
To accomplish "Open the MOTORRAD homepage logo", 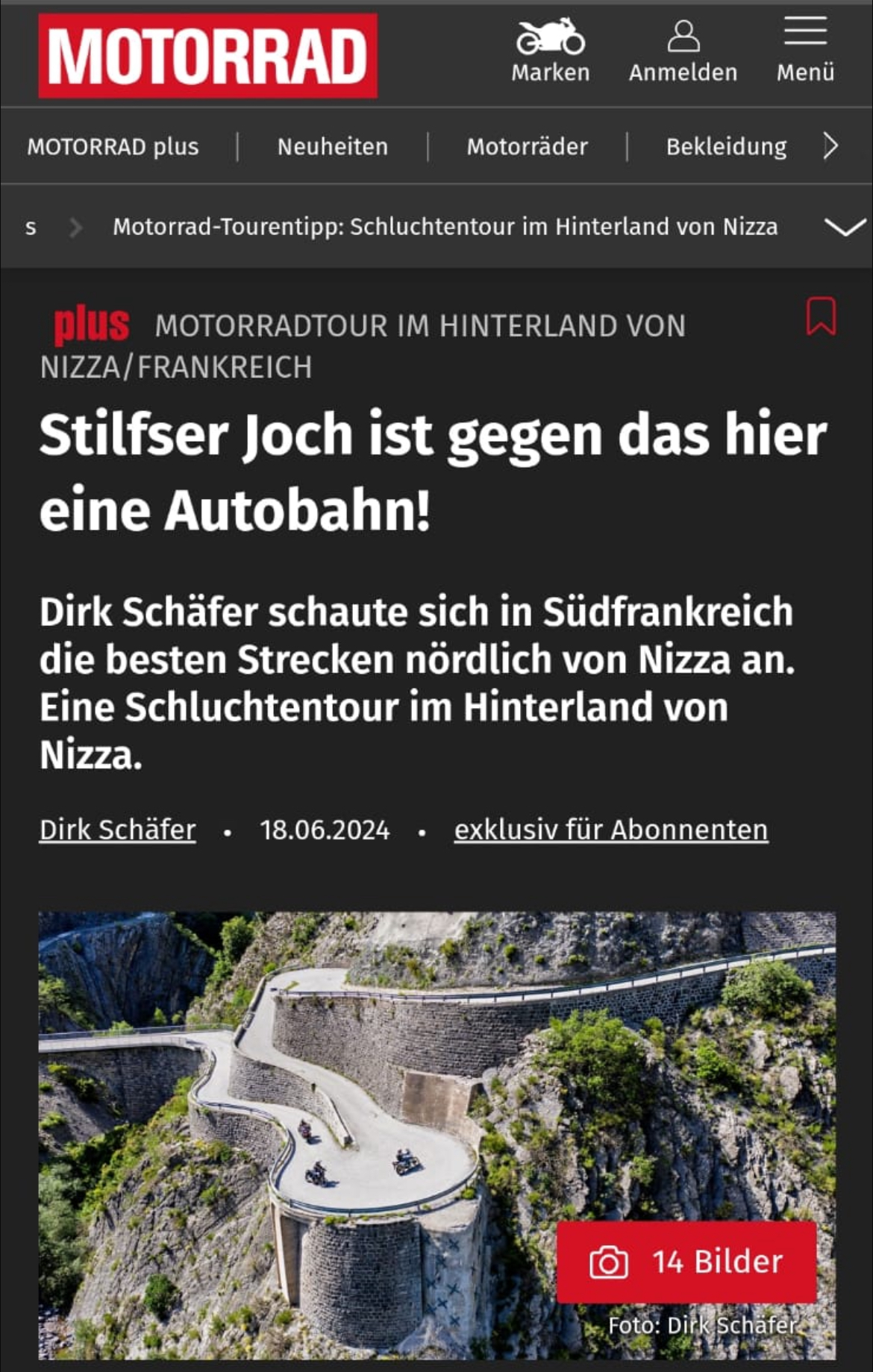I will (x=207, y=56).
